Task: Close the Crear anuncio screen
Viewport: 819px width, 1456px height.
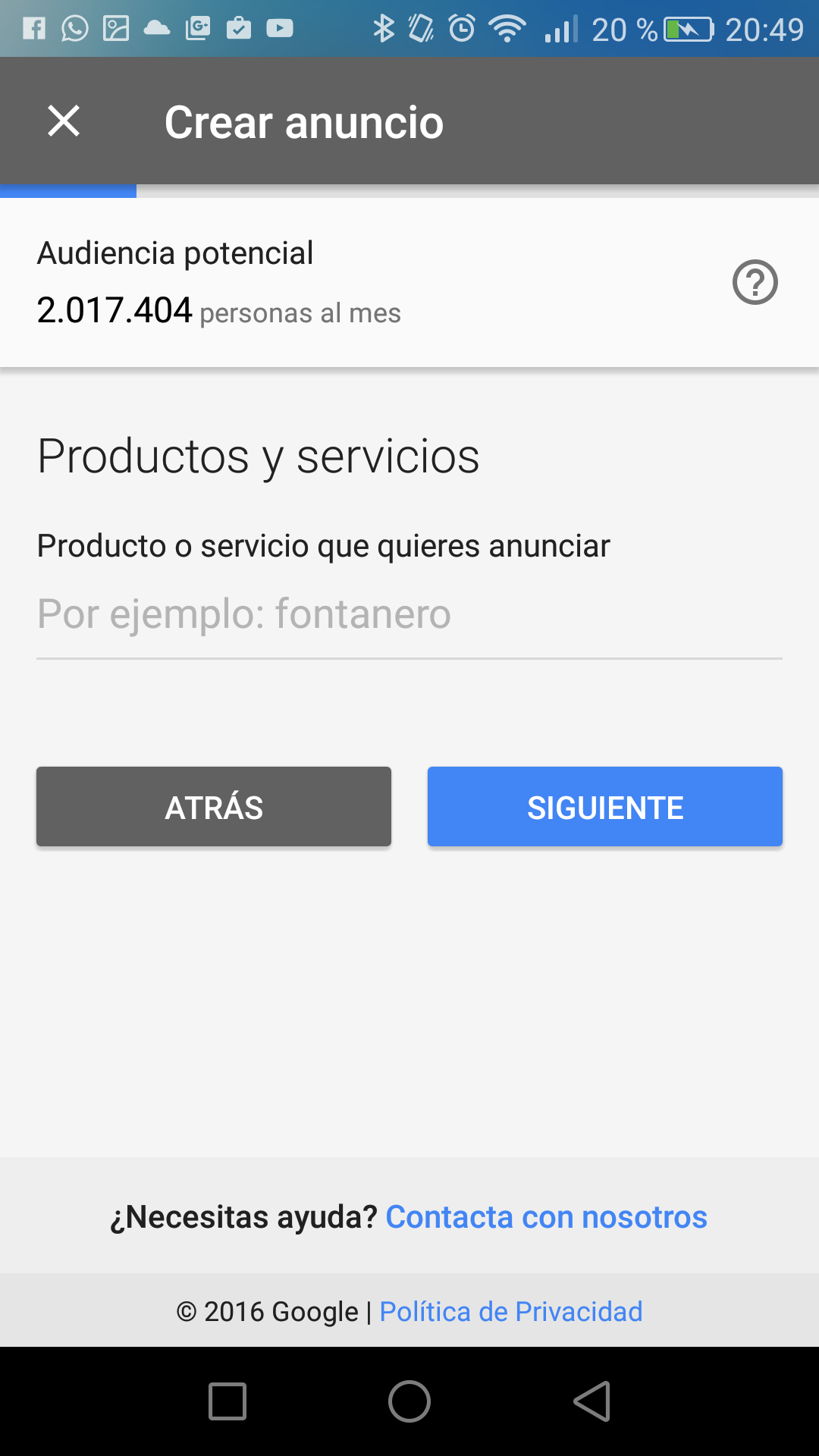Action: [x=64, y=121]
